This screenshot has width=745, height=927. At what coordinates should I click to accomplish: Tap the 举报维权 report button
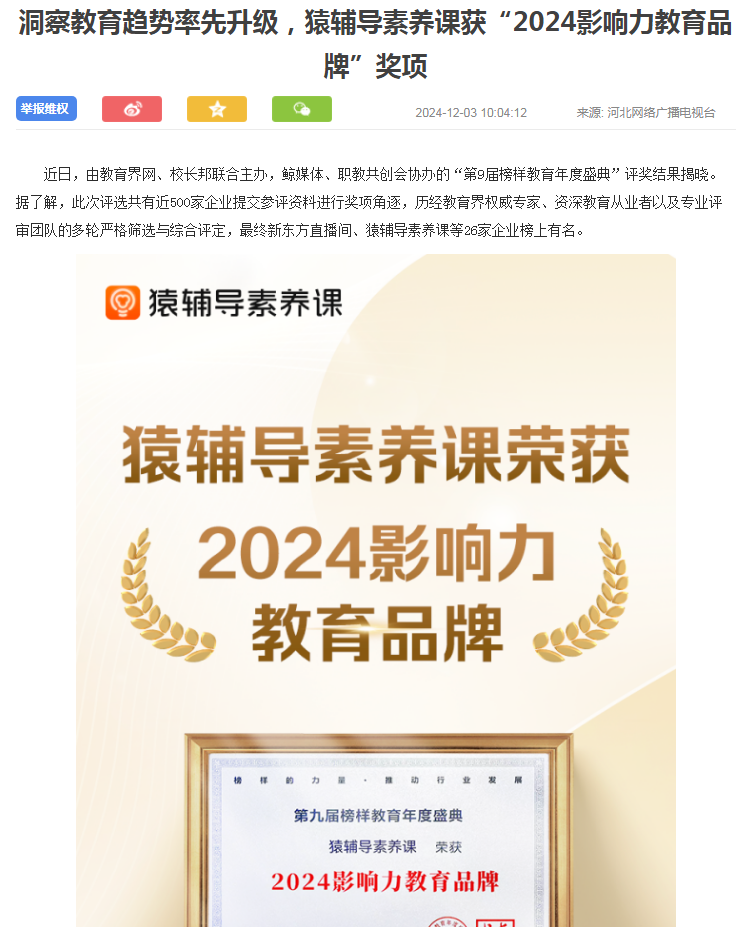(x=46, y=109)
